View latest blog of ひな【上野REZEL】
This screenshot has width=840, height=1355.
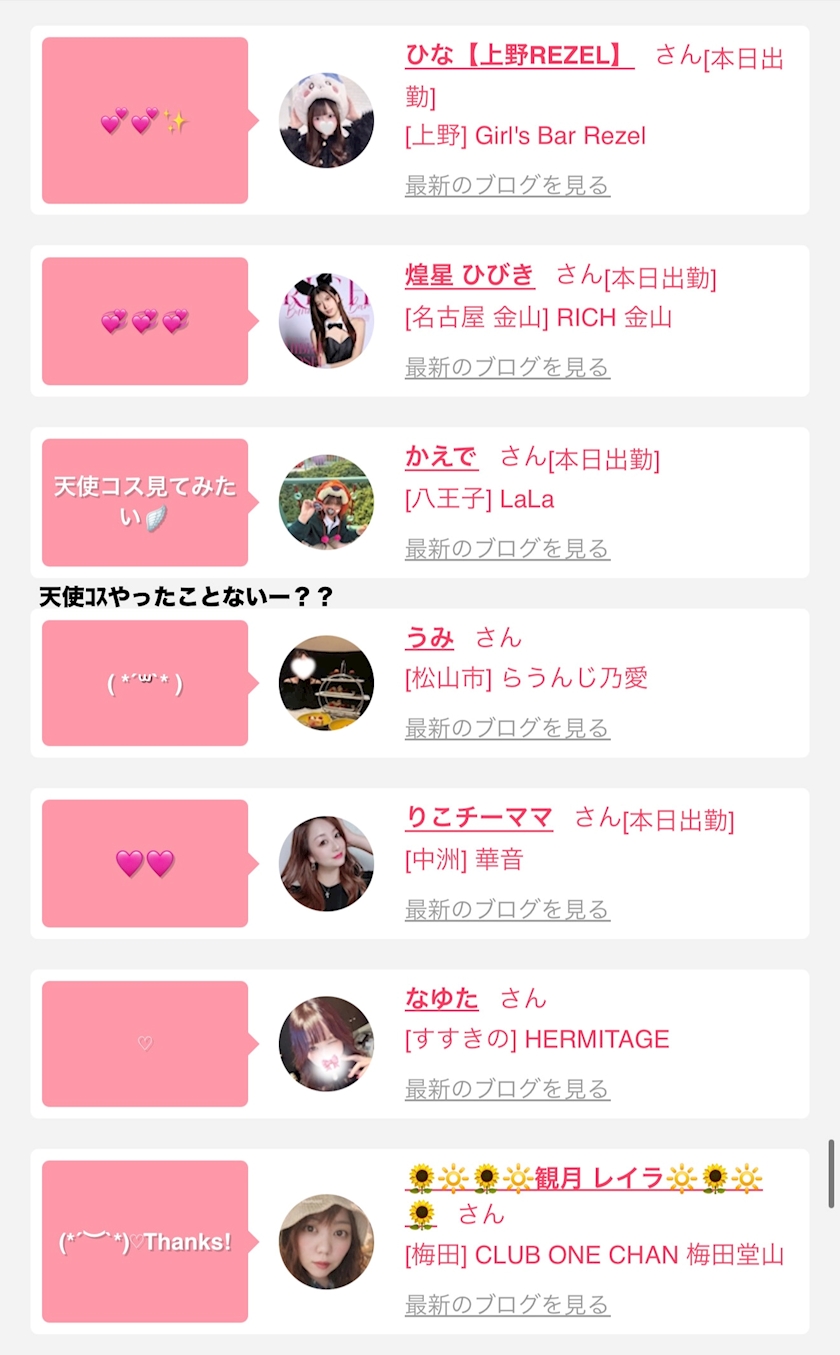pyautogui.click(x=507, y=186)
